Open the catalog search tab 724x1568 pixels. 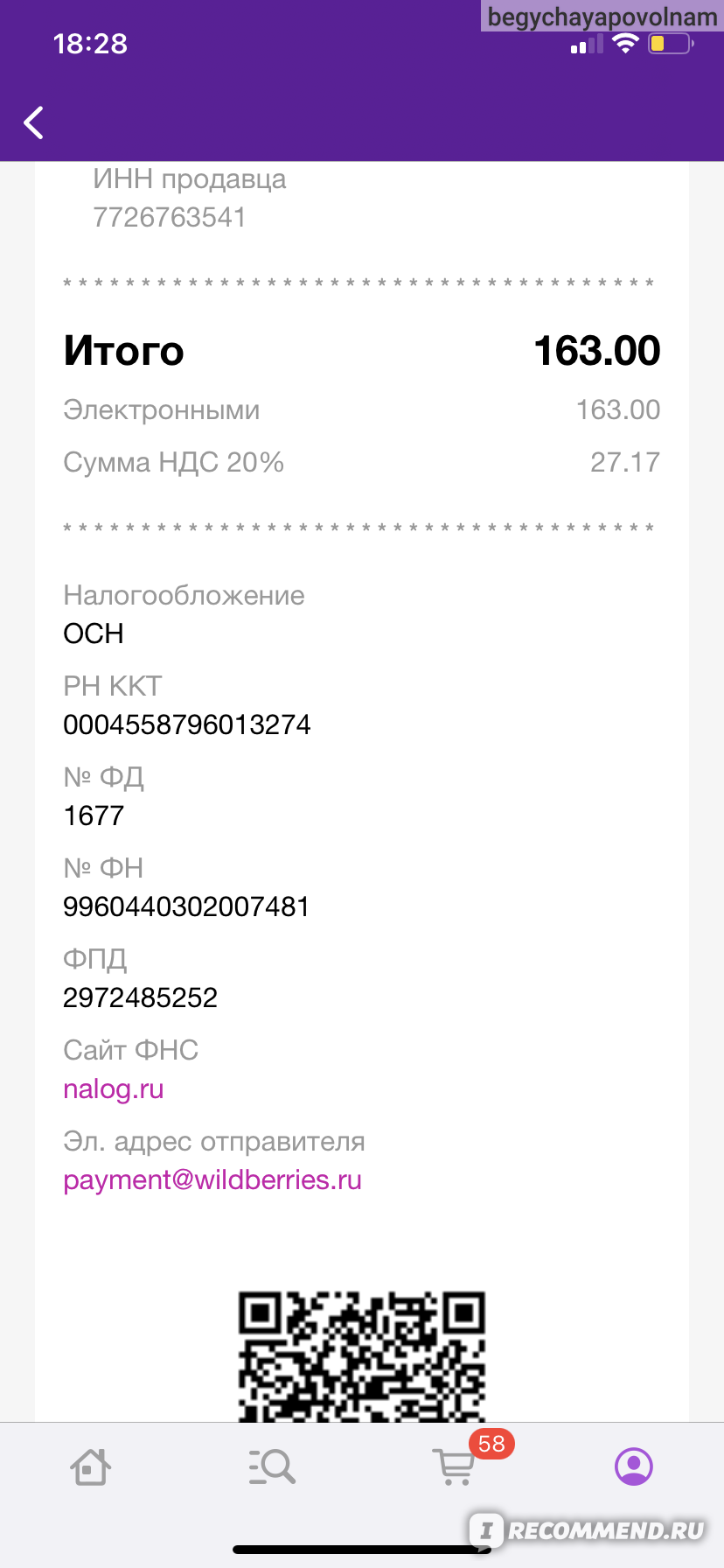pos(272,1466)
